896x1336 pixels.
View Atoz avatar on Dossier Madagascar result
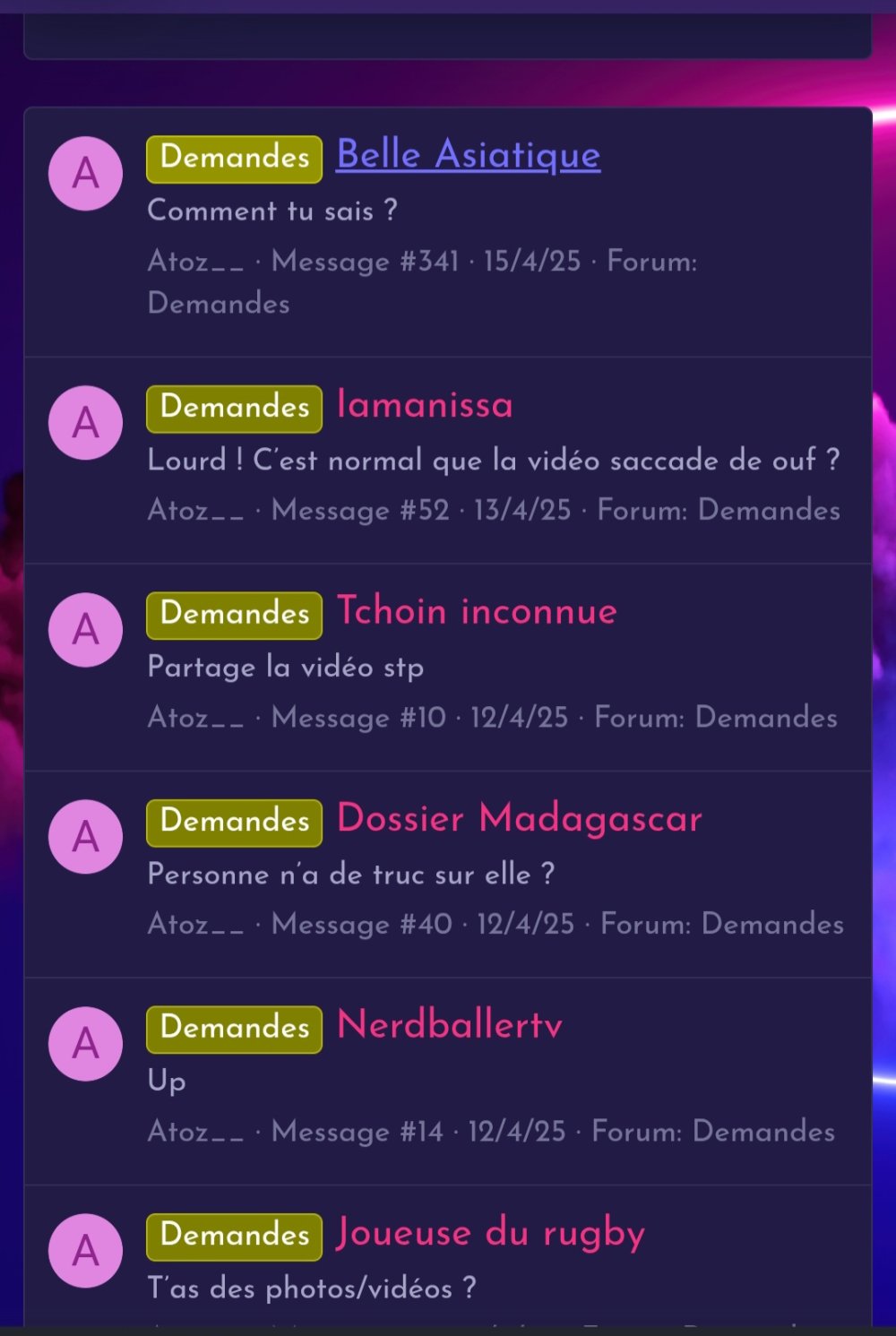(85, 837)
